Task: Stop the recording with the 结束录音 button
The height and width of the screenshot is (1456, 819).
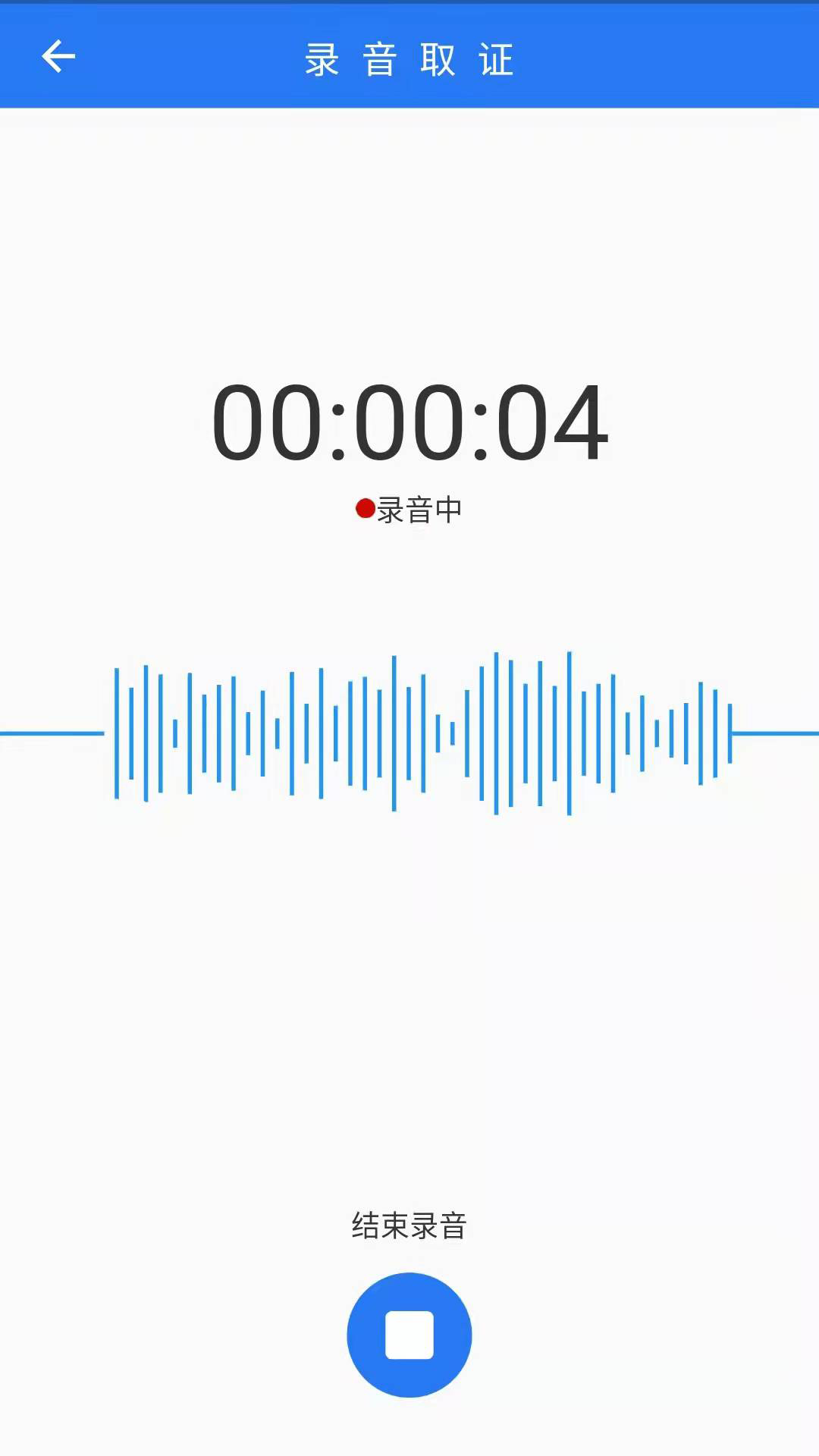Action: (409, 1335)
